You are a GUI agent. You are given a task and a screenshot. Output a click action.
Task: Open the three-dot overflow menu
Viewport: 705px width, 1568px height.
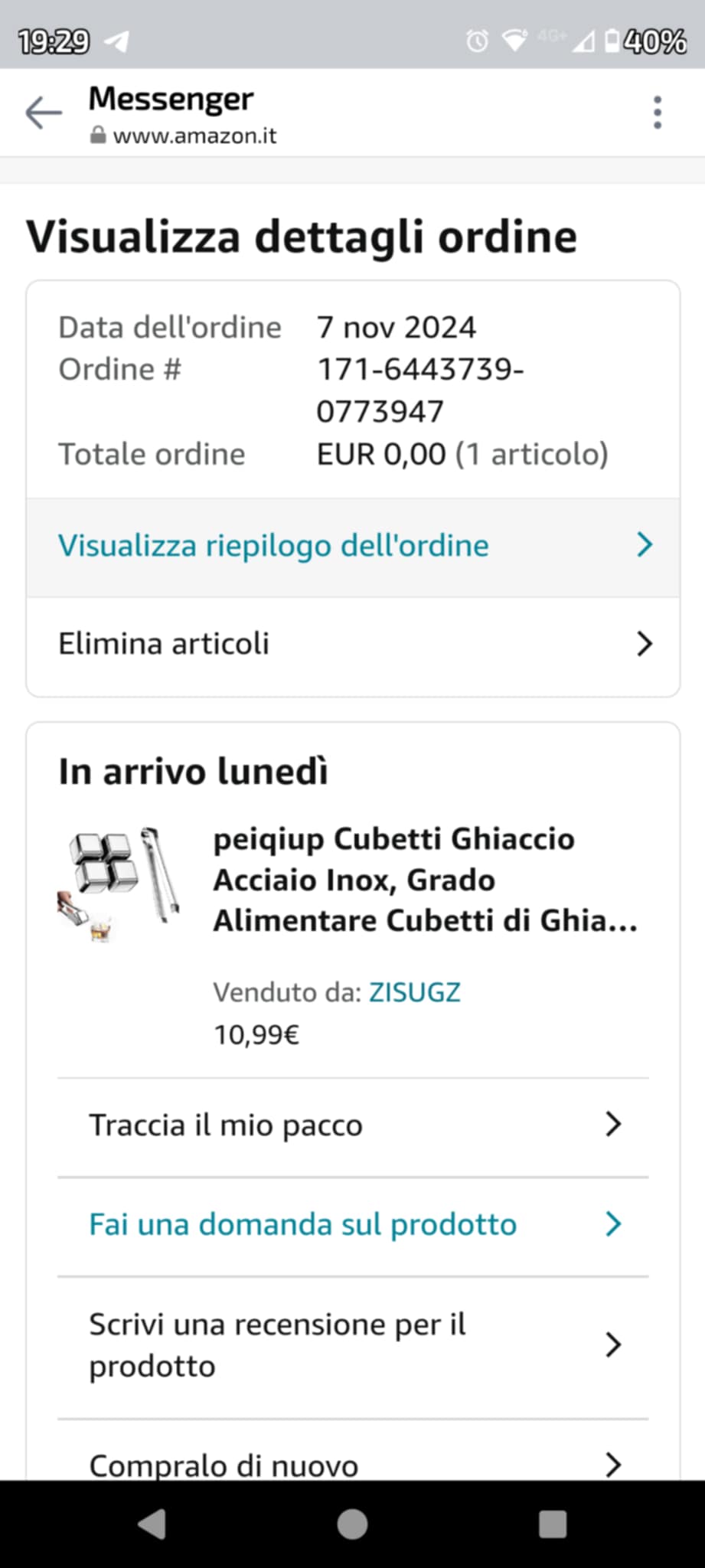(657, 113)
